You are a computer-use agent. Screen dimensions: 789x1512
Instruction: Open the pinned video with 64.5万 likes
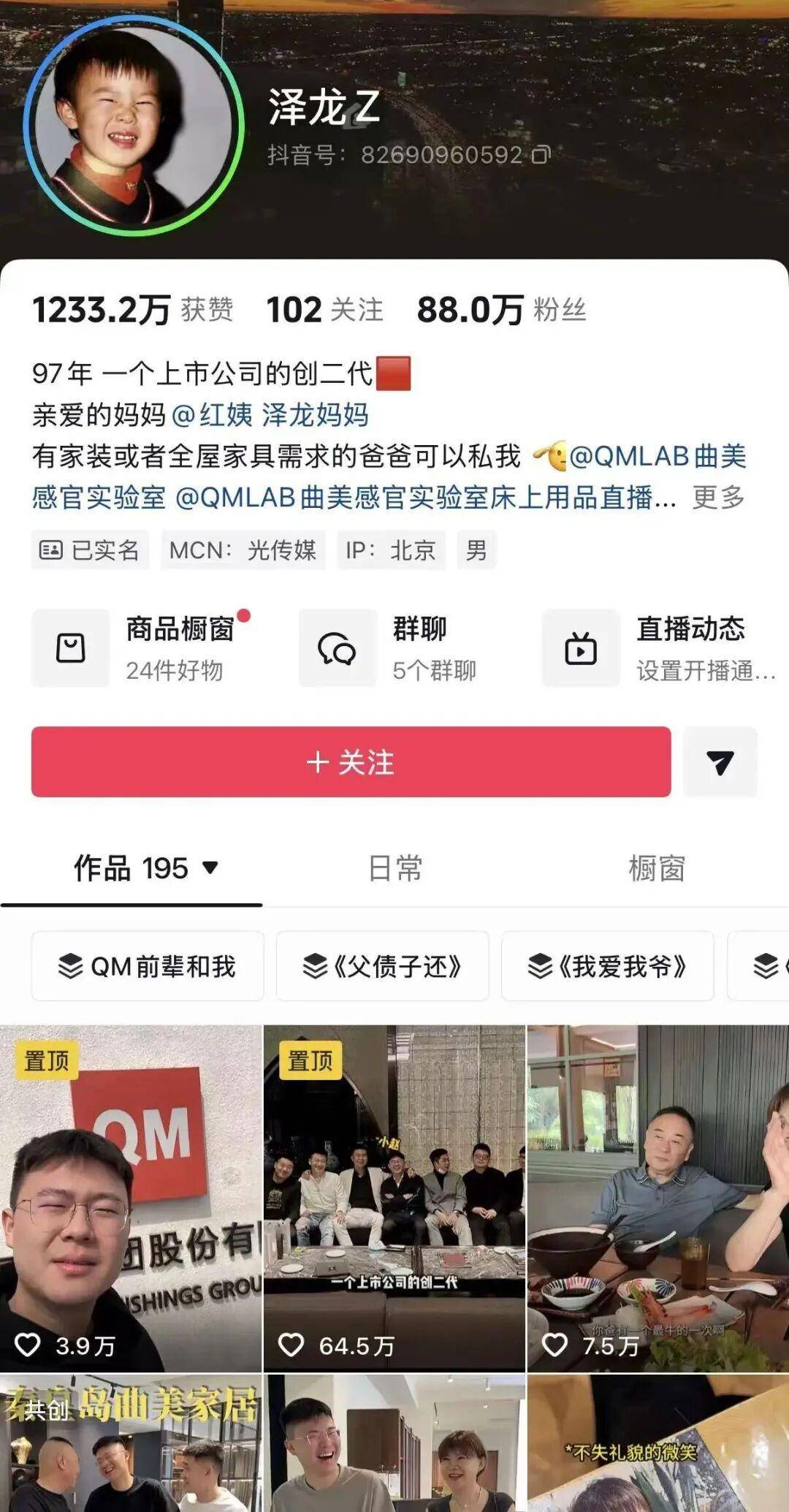click(x=394, y=1198)
